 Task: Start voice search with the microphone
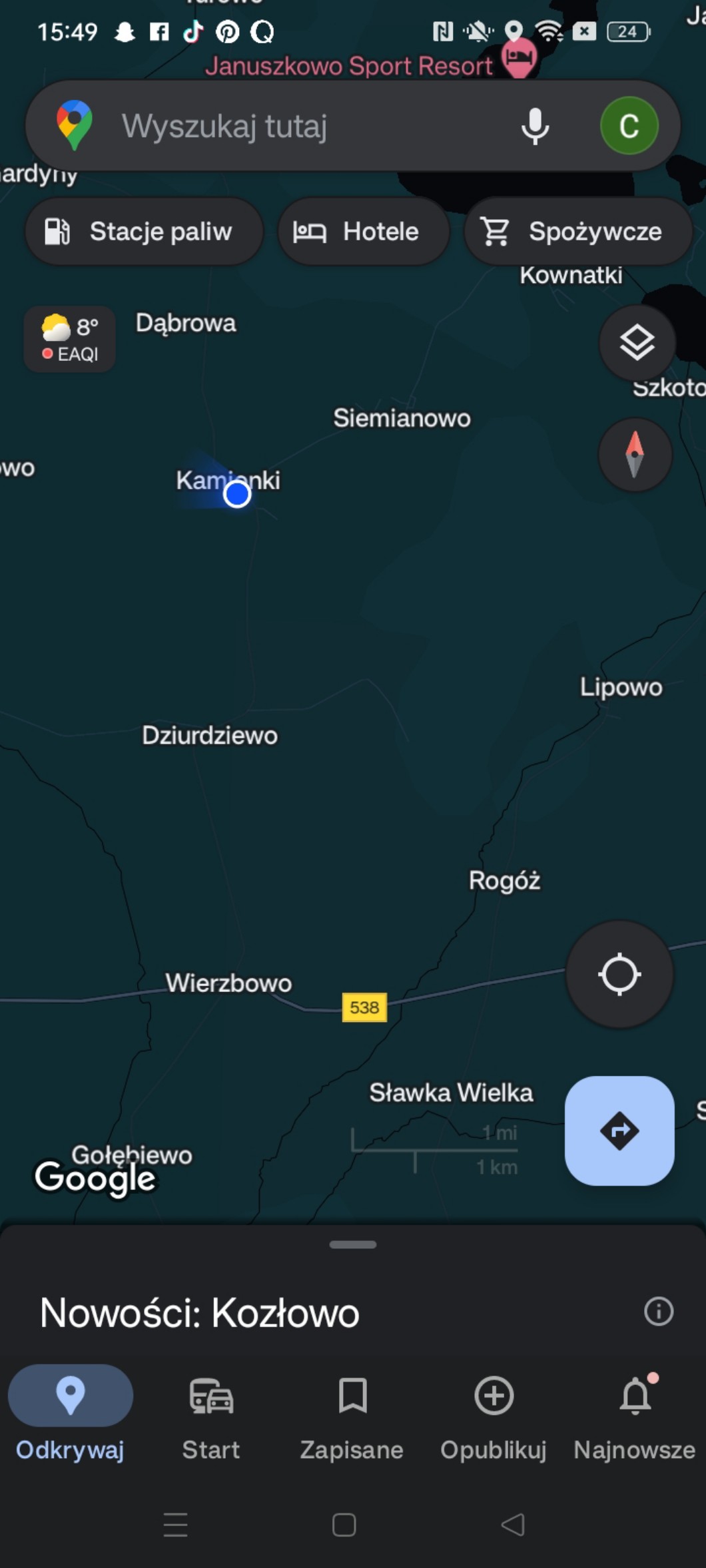pos(535,126)
